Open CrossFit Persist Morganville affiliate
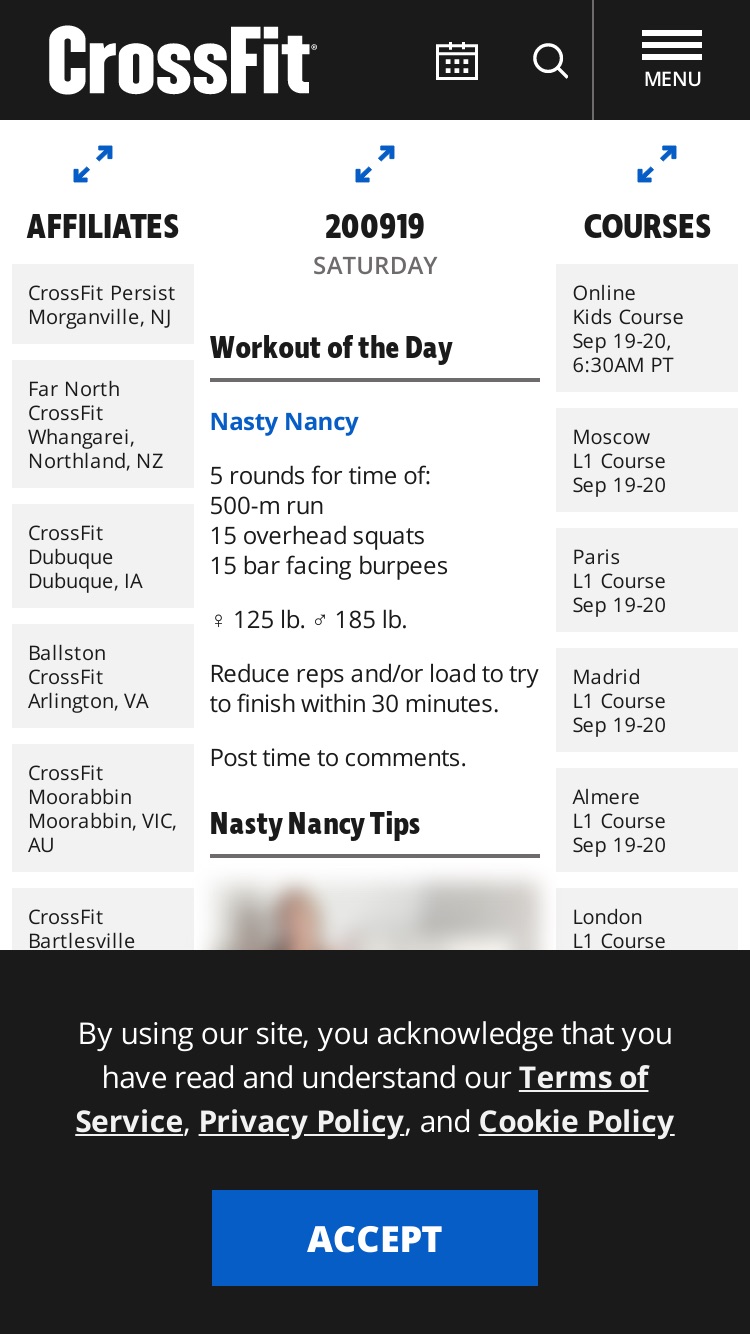The height and width of the screenshot is (1334, 750). [103, 304]
